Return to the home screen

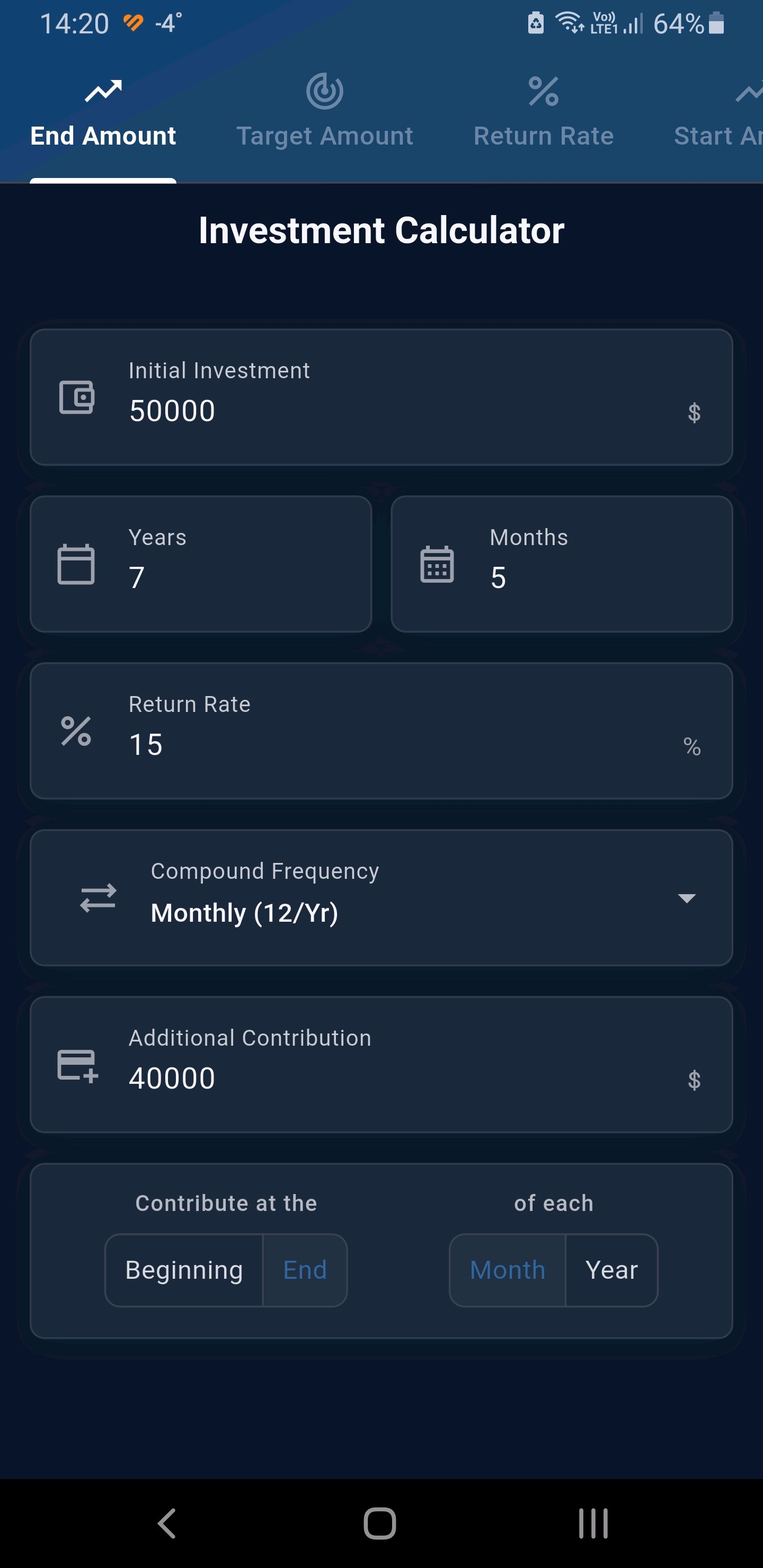tap(380, 1524)
